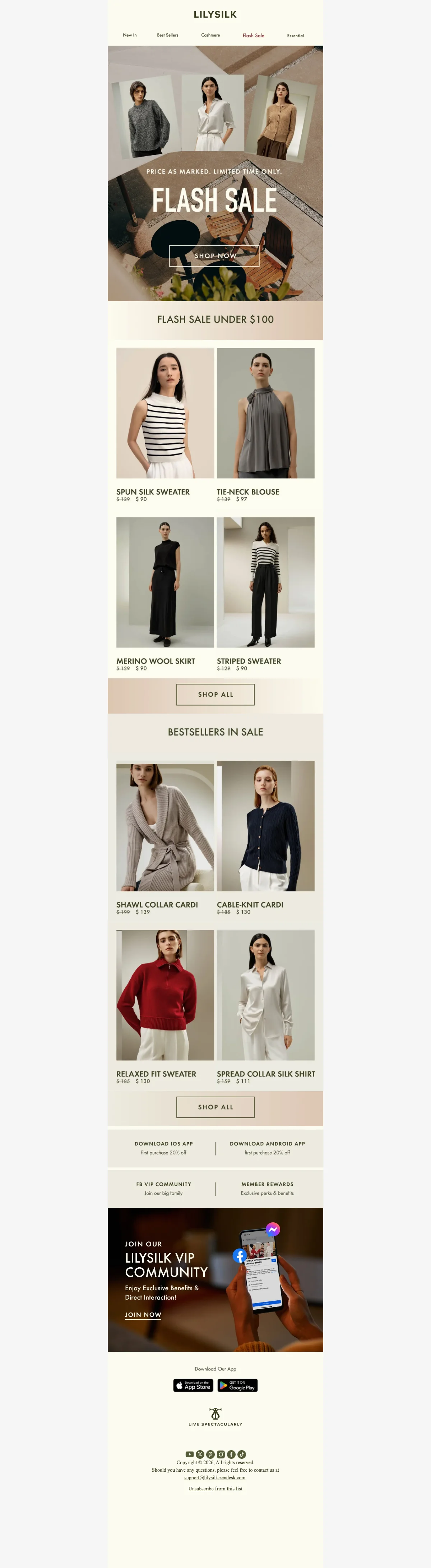Open the Relaxed Fit Sweater item
Screen dimensions: 431x1568
165,995
